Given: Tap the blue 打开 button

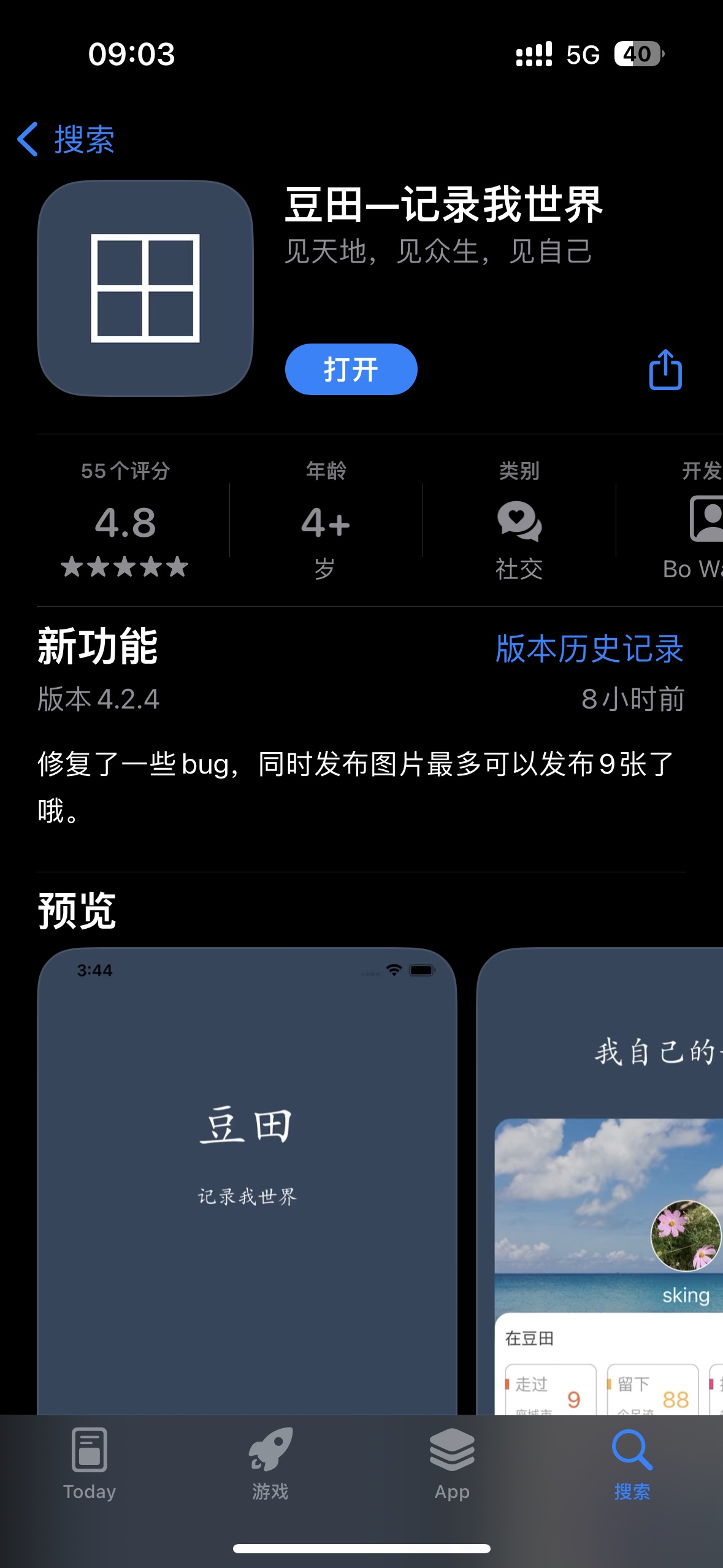Looking at the screenshot, I should point(351,369).
